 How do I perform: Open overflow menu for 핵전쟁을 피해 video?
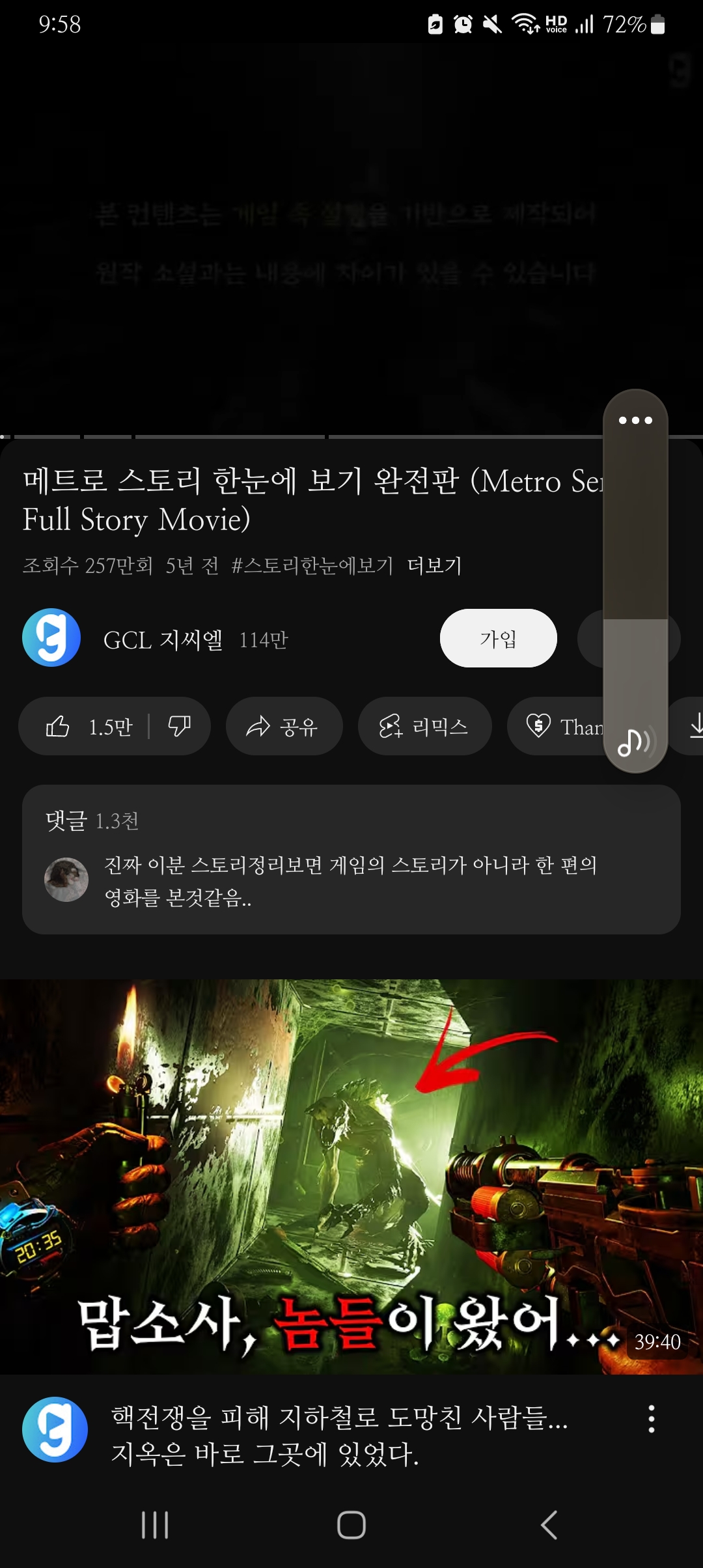coord(651,1419)
